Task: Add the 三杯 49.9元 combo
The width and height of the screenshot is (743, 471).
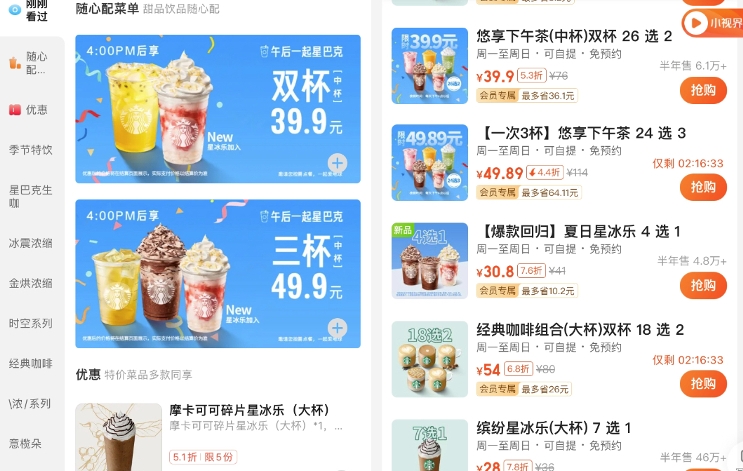Action: (338, 328)
